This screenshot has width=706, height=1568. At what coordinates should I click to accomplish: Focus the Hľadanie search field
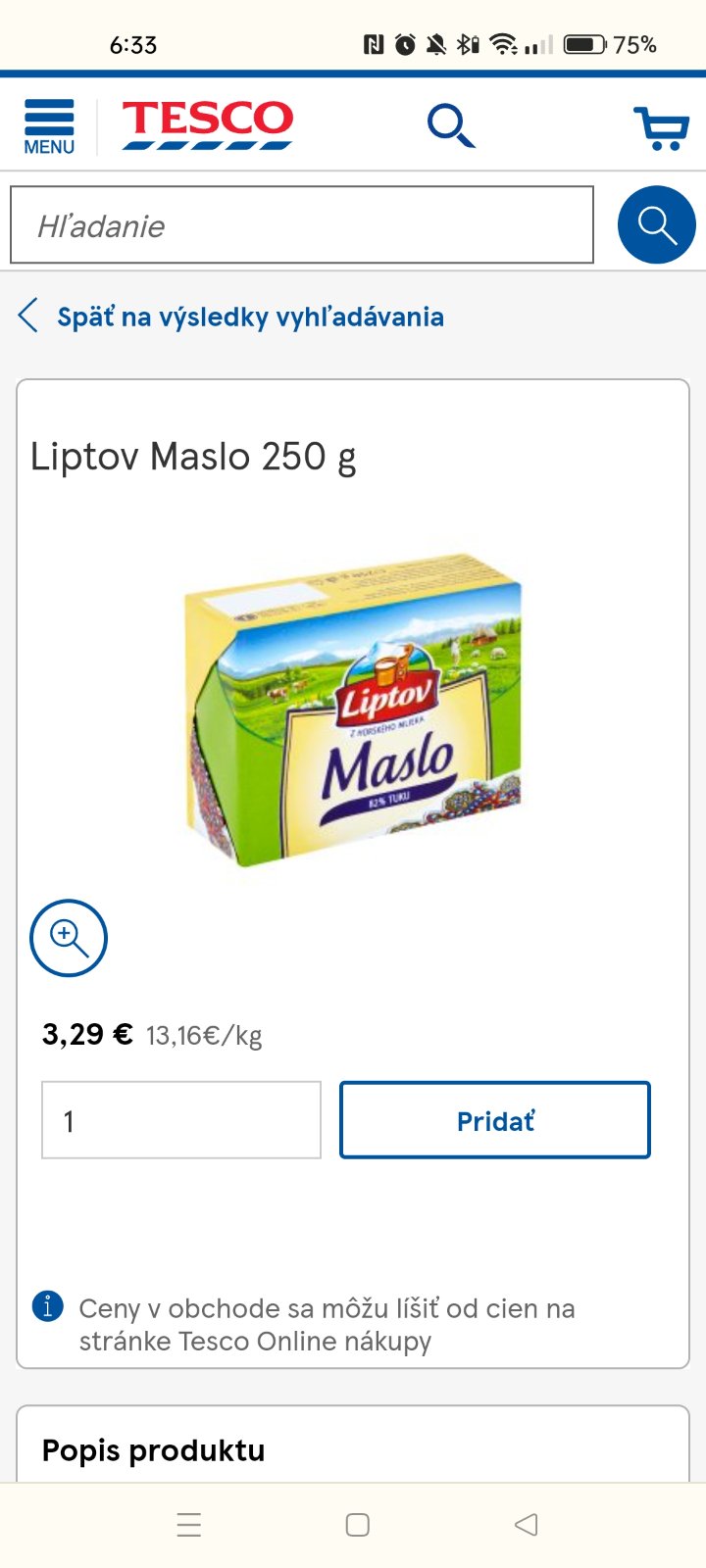[302, 225]
